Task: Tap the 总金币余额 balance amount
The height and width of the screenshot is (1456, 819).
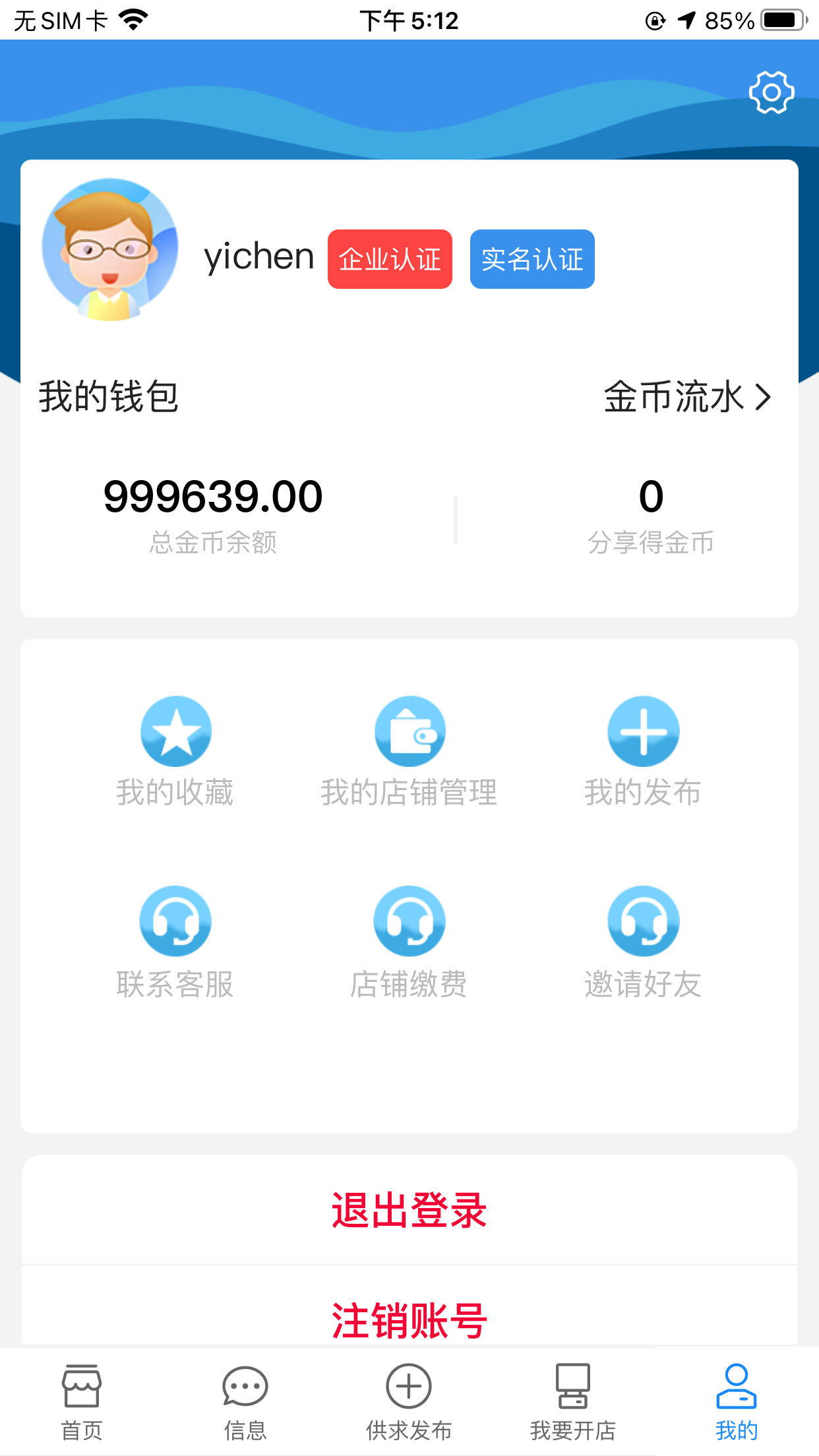Action: click(212, 497)
